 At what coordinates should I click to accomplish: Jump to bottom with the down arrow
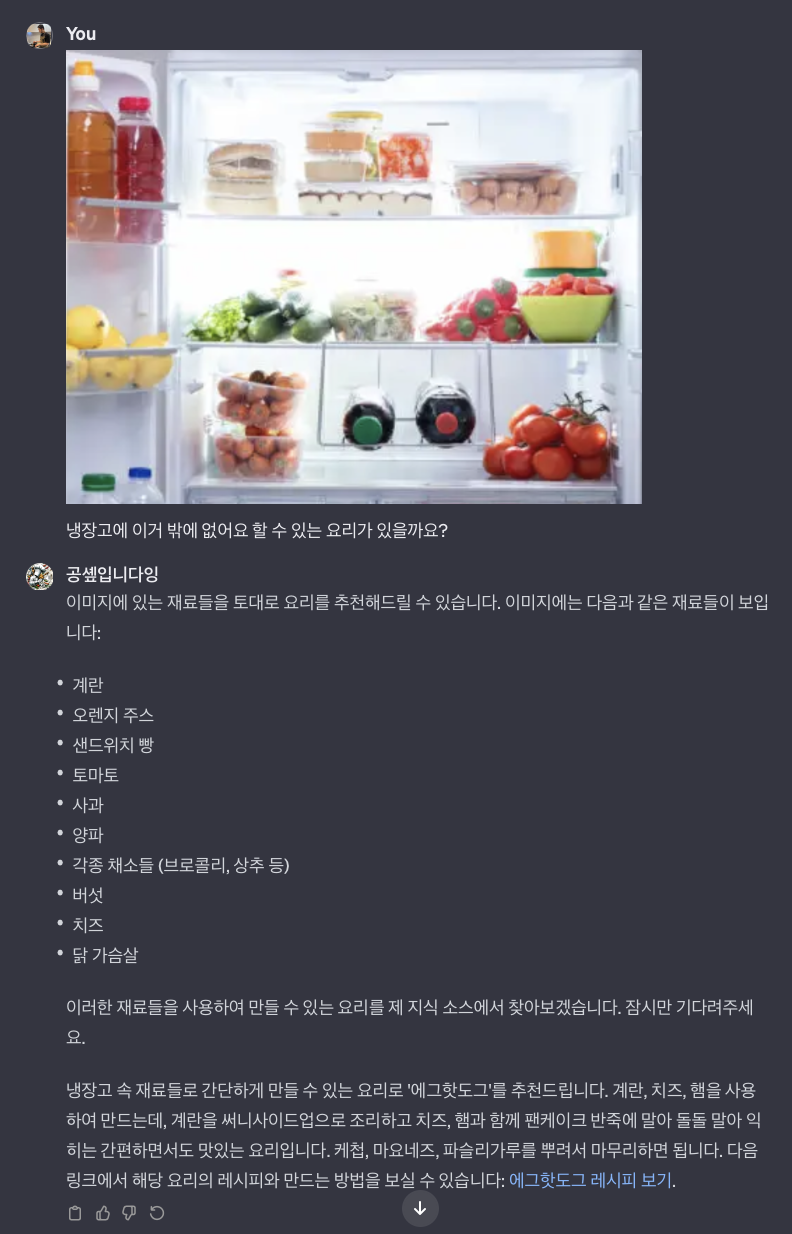pyautogui.click(x=420, y=1208)
